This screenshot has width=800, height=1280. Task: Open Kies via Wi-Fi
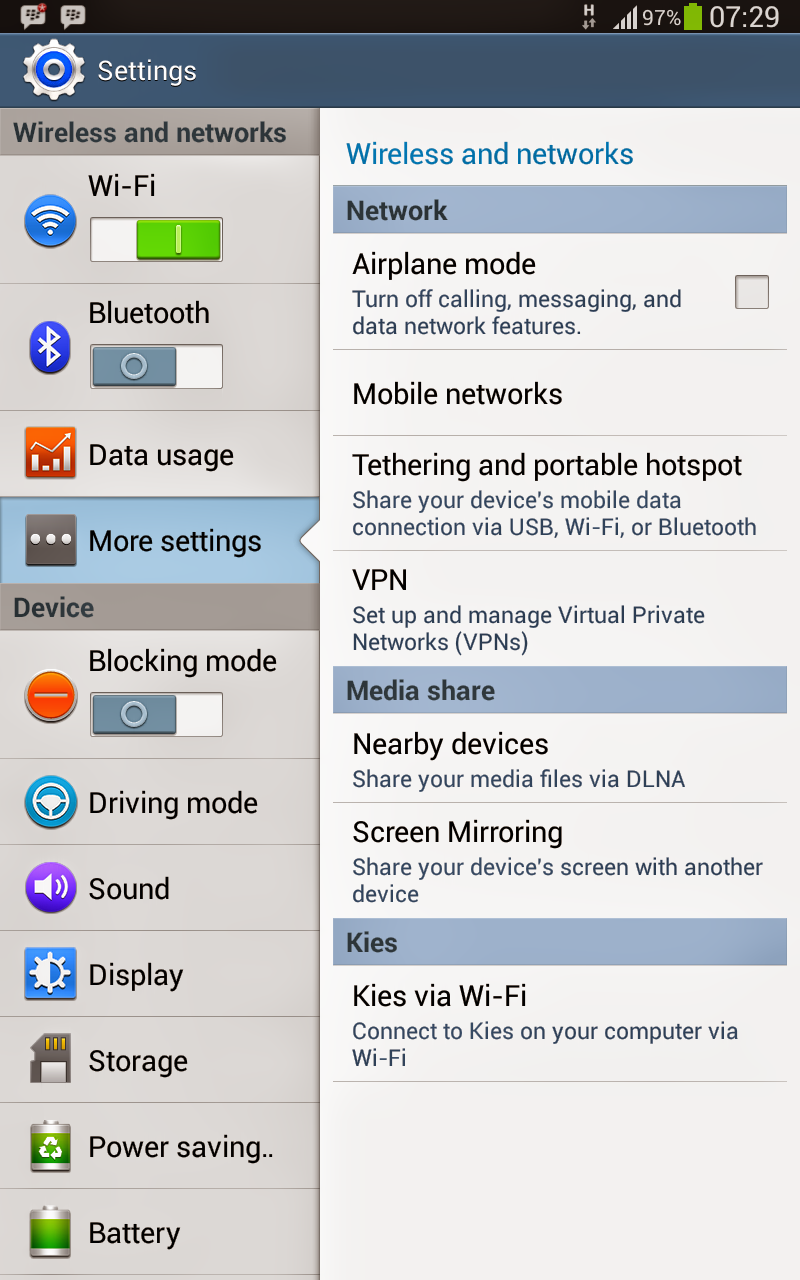click(558, 1024)
